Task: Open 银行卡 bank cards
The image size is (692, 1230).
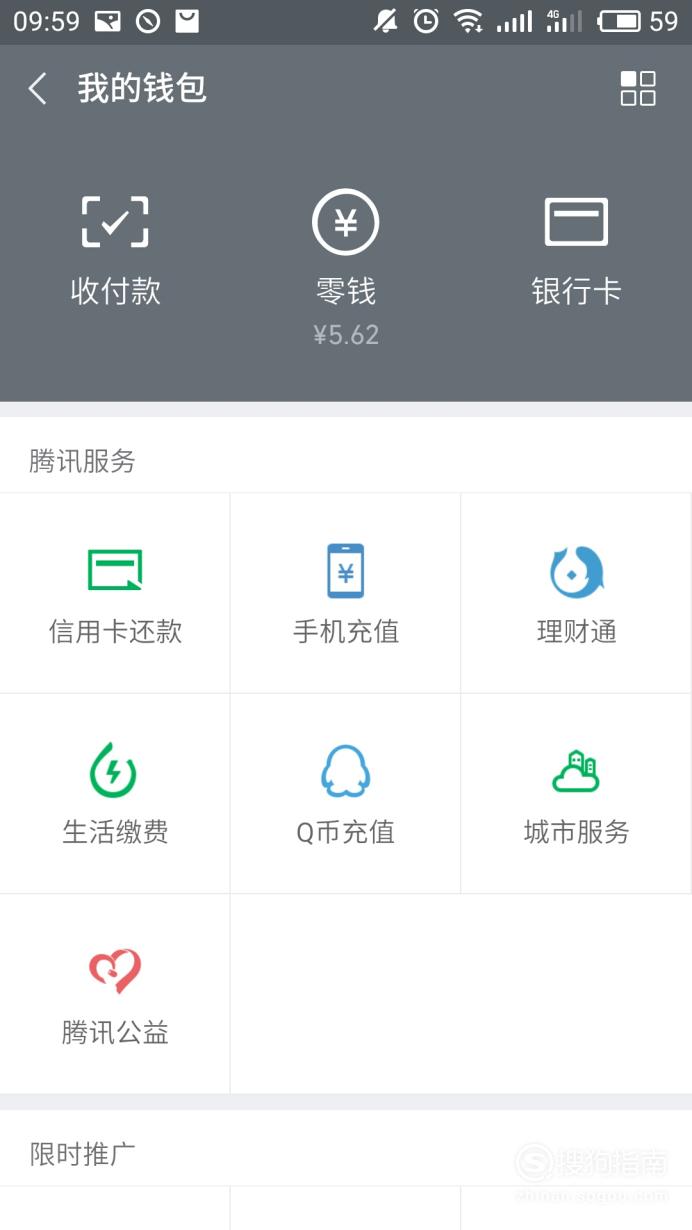Action: tap(576, 250)
